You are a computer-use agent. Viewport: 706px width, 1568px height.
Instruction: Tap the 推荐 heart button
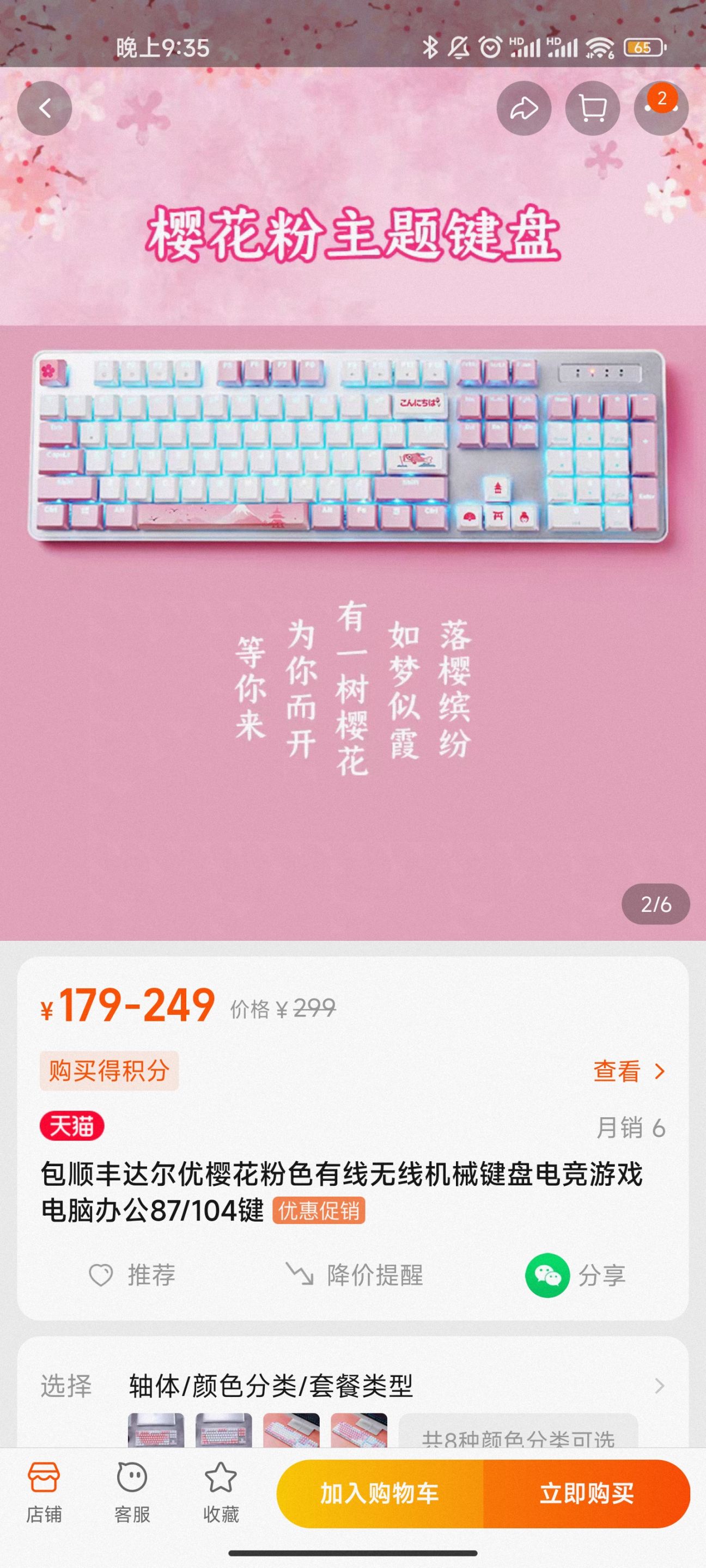tap(133, 1275)
